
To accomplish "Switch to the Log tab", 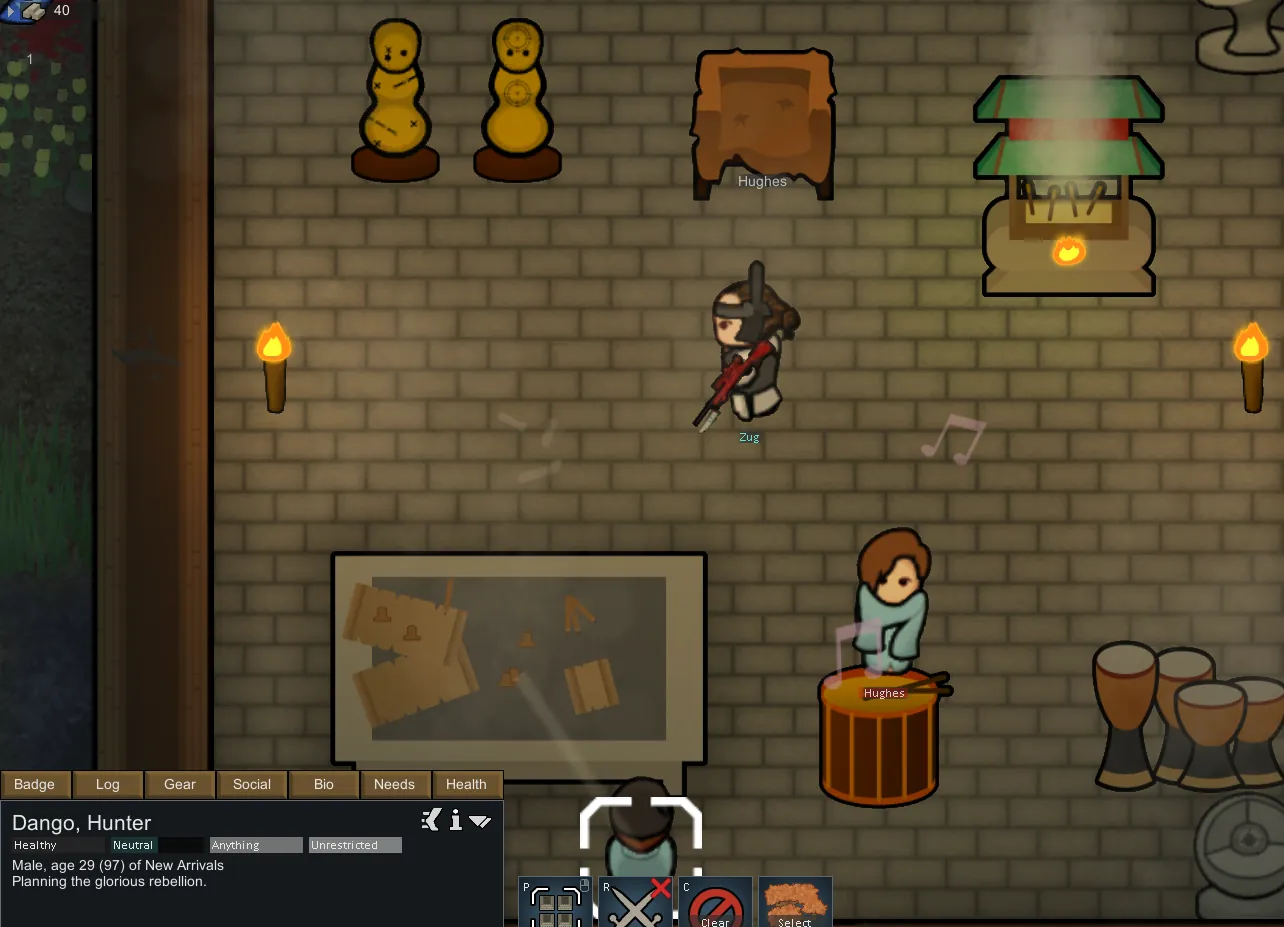I will click(x=107, y=784).
